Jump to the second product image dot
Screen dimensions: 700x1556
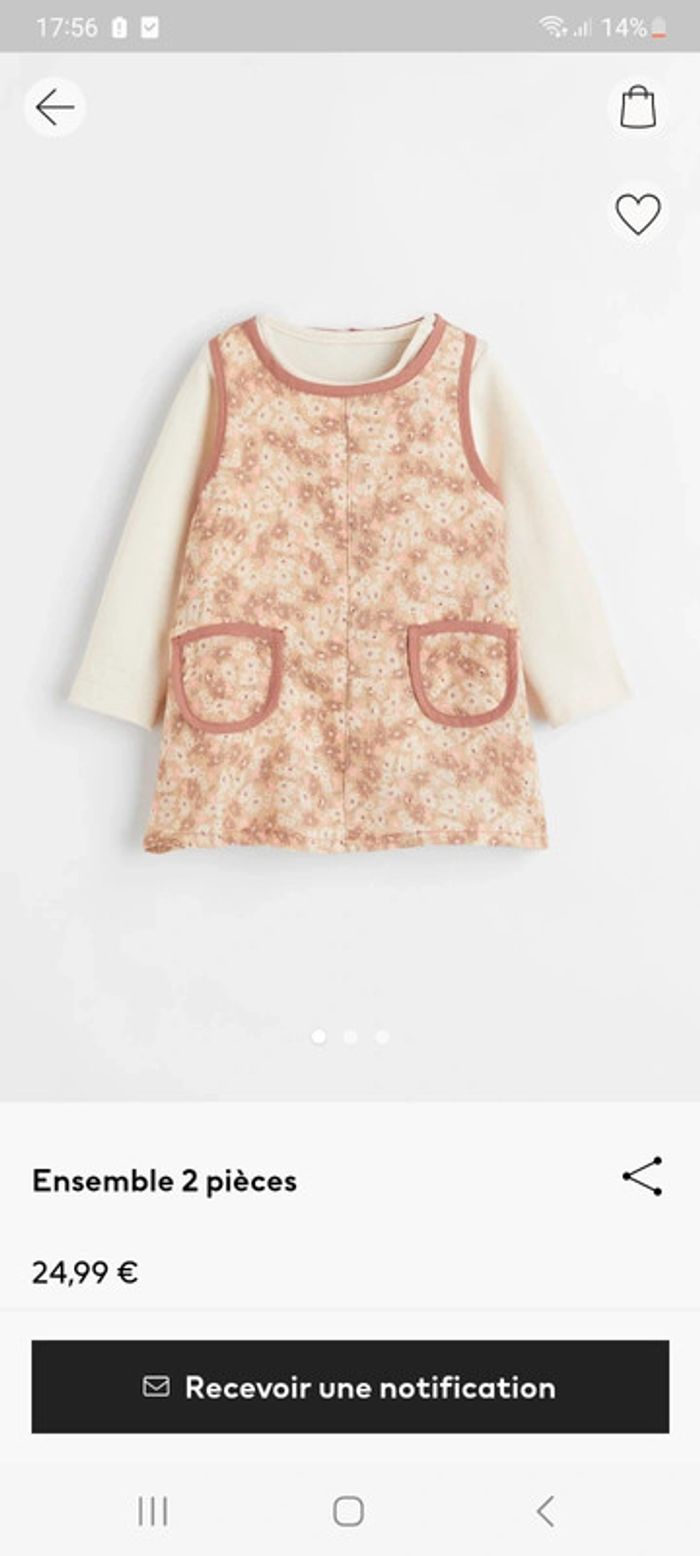[350, 1037]
